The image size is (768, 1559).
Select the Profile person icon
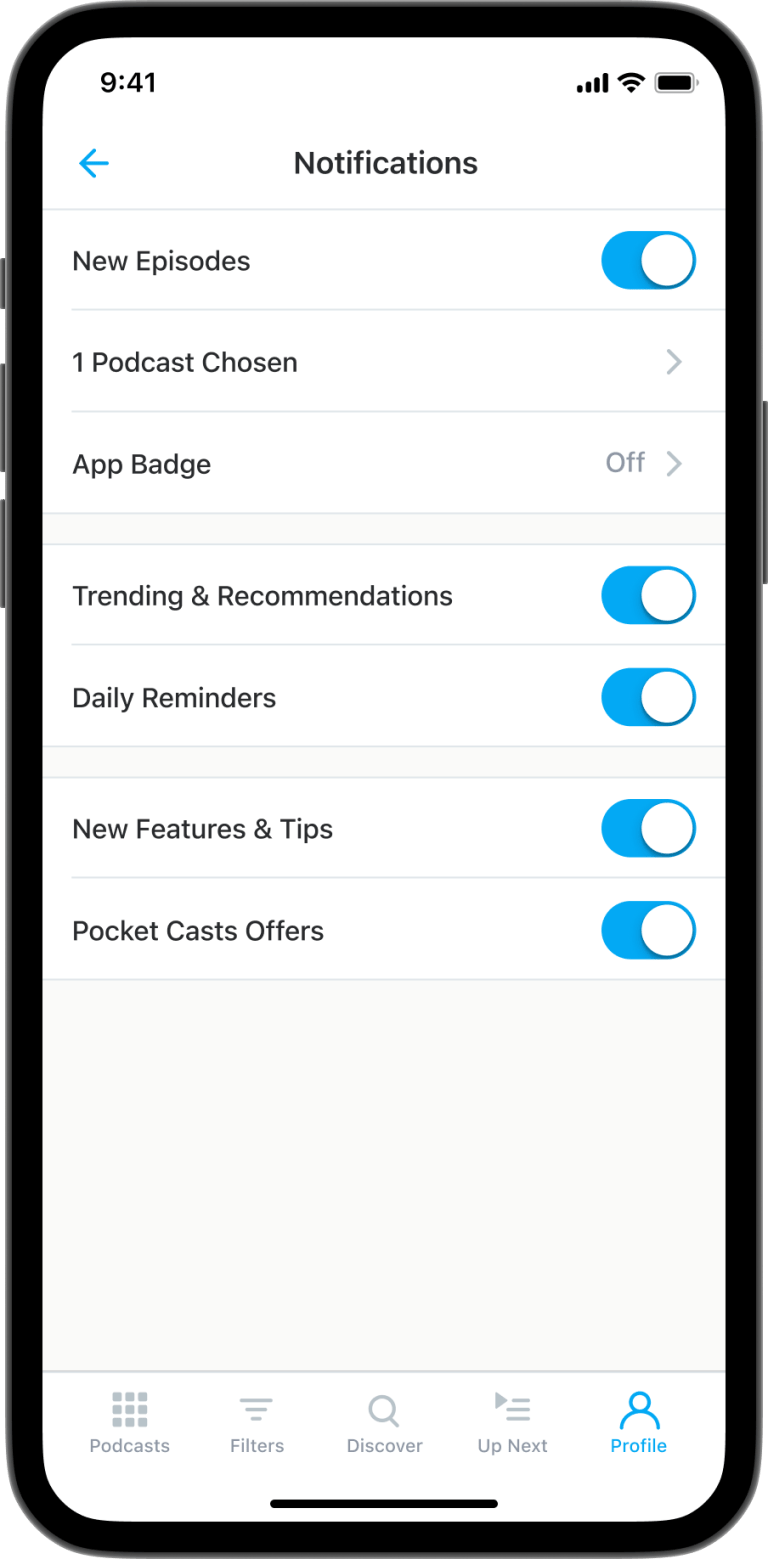tap(638, 1408)
